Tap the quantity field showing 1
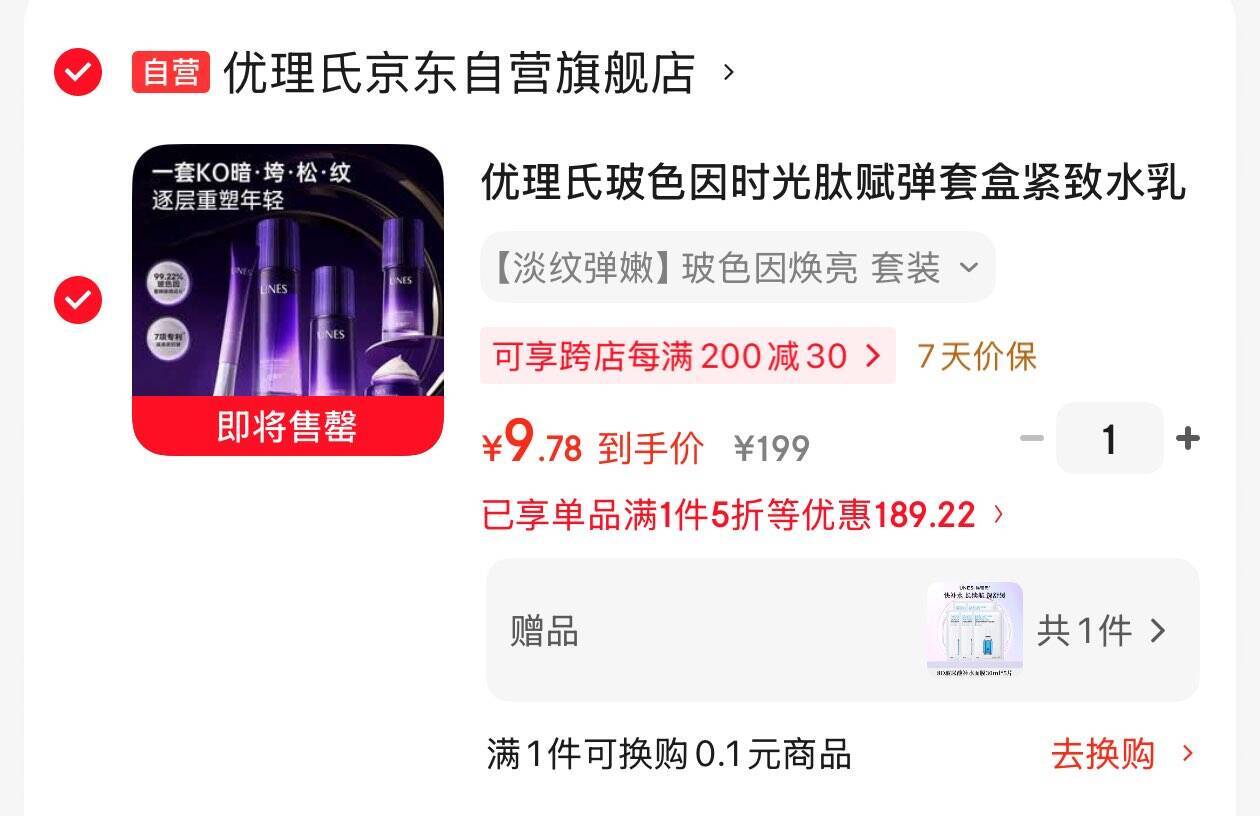 coord(1109,438)
